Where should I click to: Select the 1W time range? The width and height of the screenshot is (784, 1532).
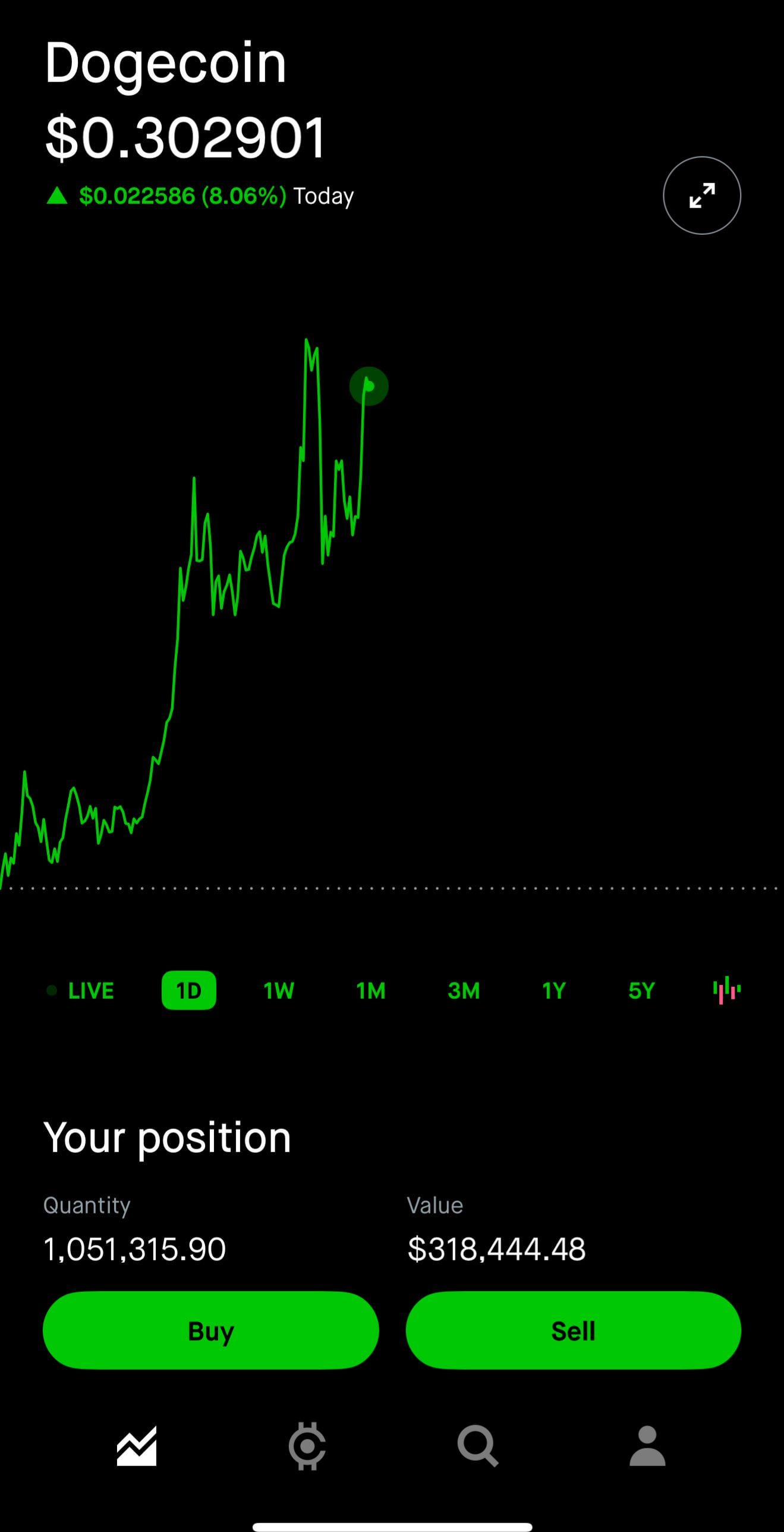coord(279,991)
